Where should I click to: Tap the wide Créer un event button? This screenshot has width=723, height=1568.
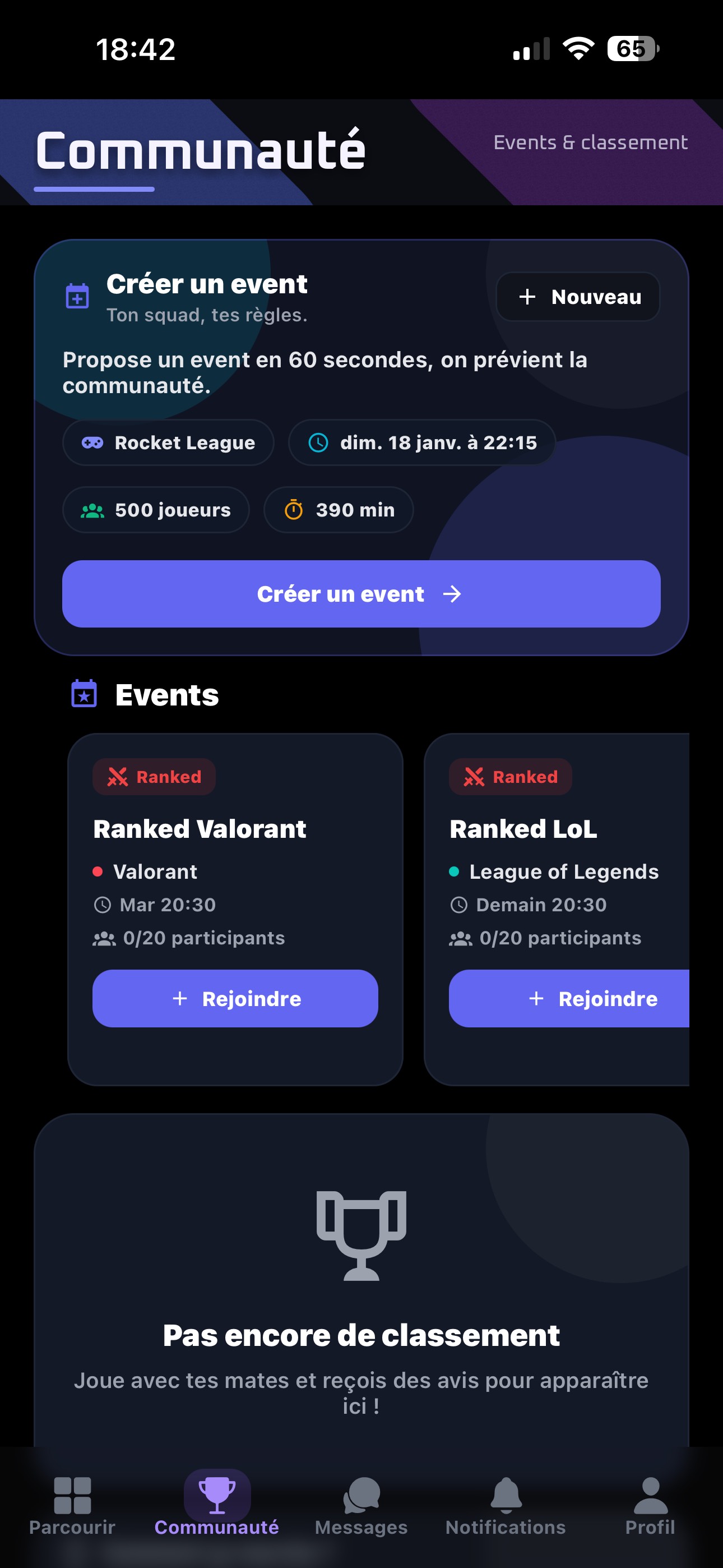[x=361, y=593]
